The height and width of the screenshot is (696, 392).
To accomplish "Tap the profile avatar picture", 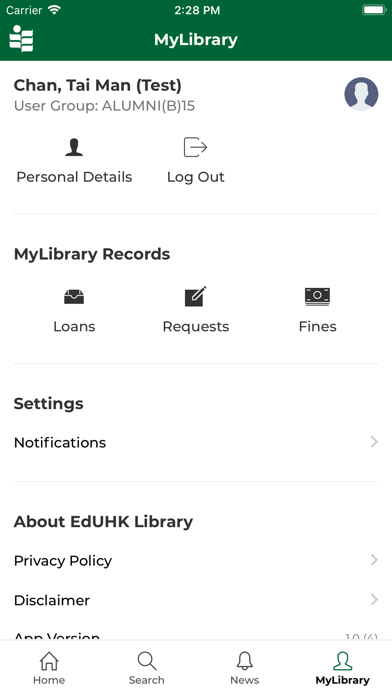I will pyautogui.click(x=361, y=94).
